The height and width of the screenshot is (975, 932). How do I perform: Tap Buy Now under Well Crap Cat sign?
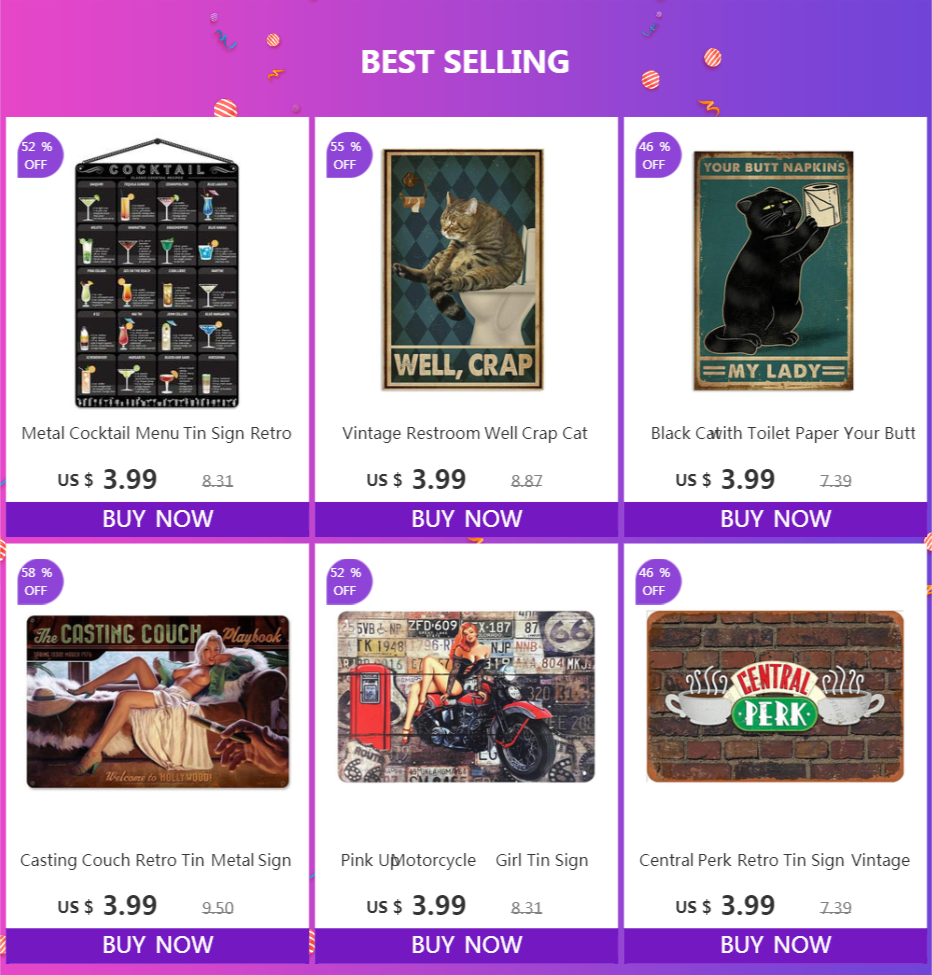pyautogui.click(x=466, y=519)
